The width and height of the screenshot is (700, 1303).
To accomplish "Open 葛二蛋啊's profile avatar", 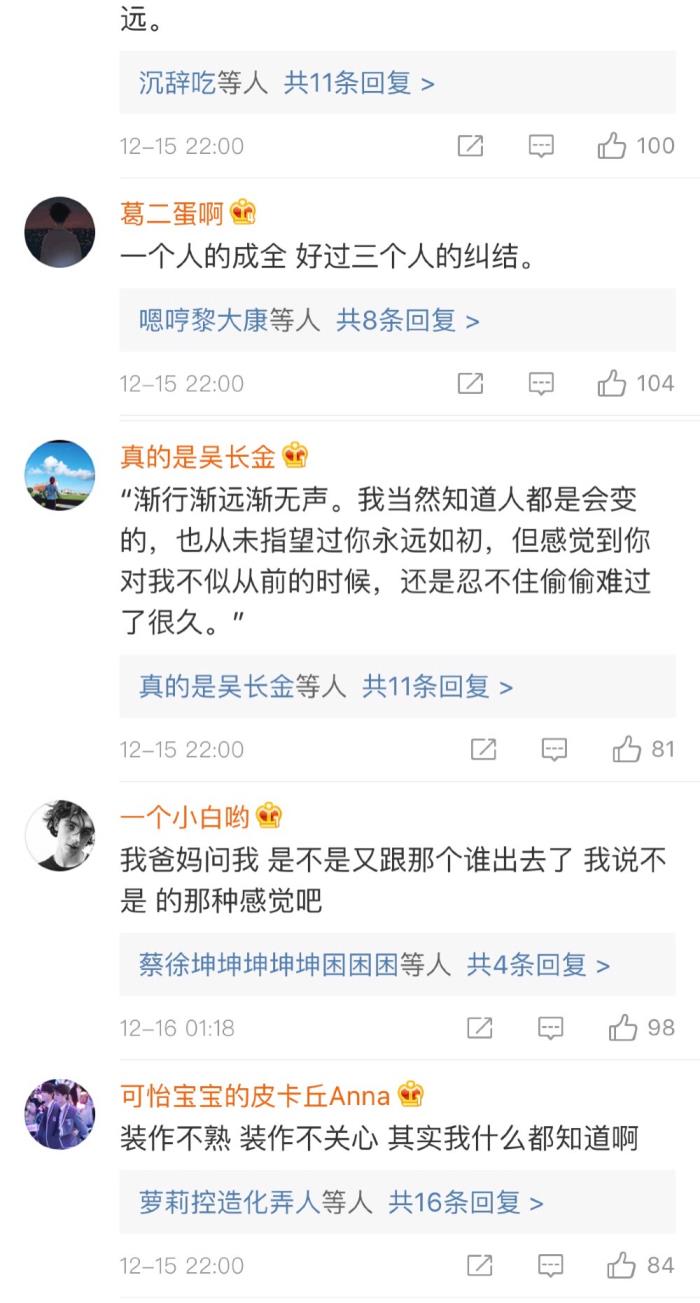I will pyautogui.click(x=59, y=232).
